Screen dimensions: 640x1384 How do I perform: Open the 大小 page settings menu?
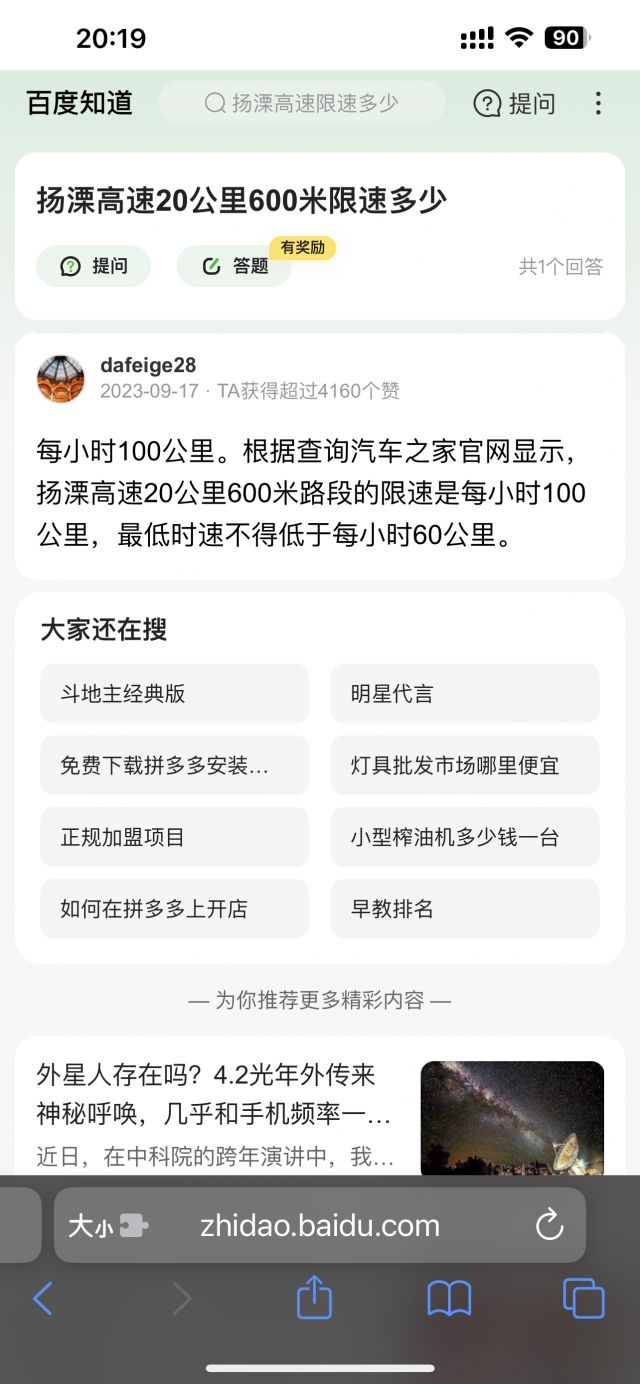(106, 1225)
